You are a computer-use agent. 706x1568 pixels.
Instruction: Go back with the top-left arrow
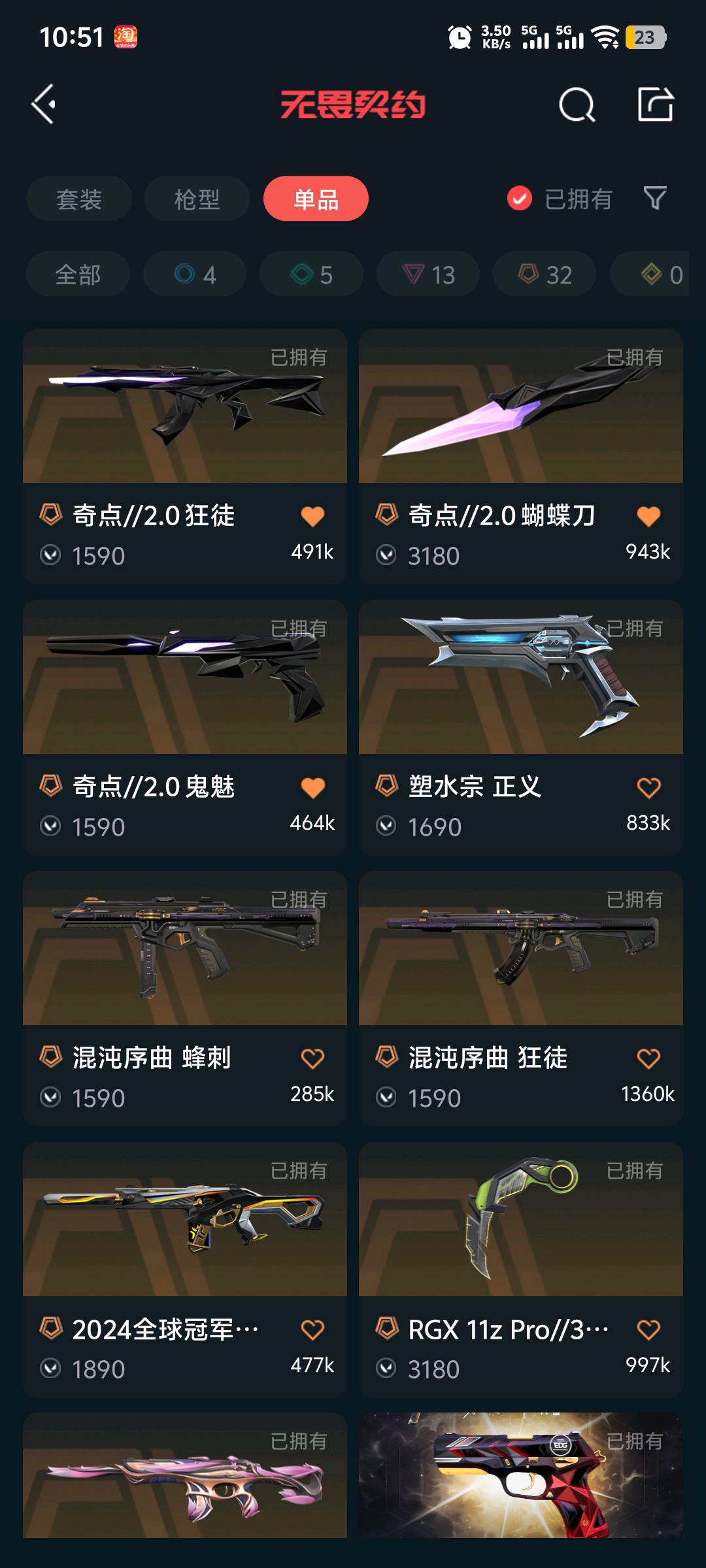tap(44, 105)
